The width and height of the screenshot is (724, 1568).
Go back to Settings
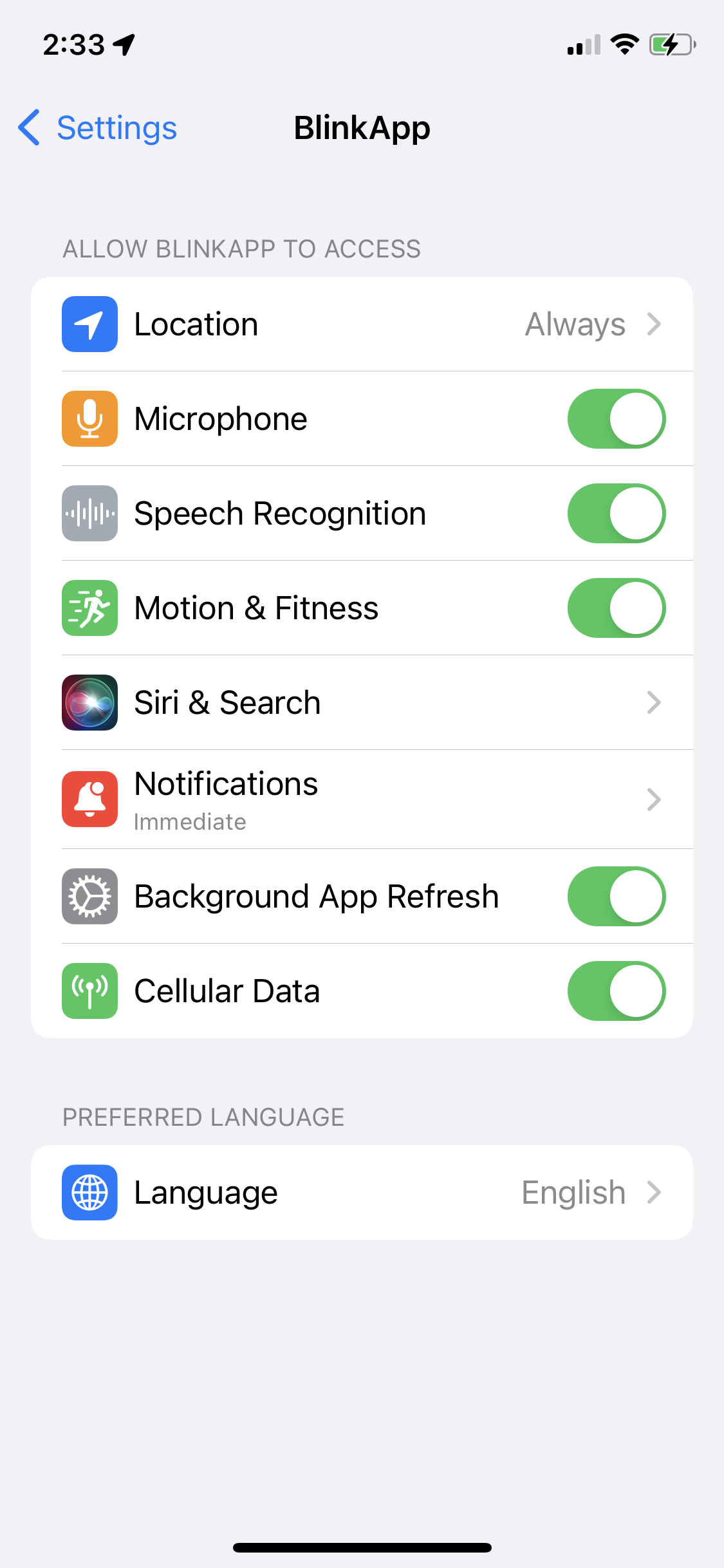(x=97, y=127)
